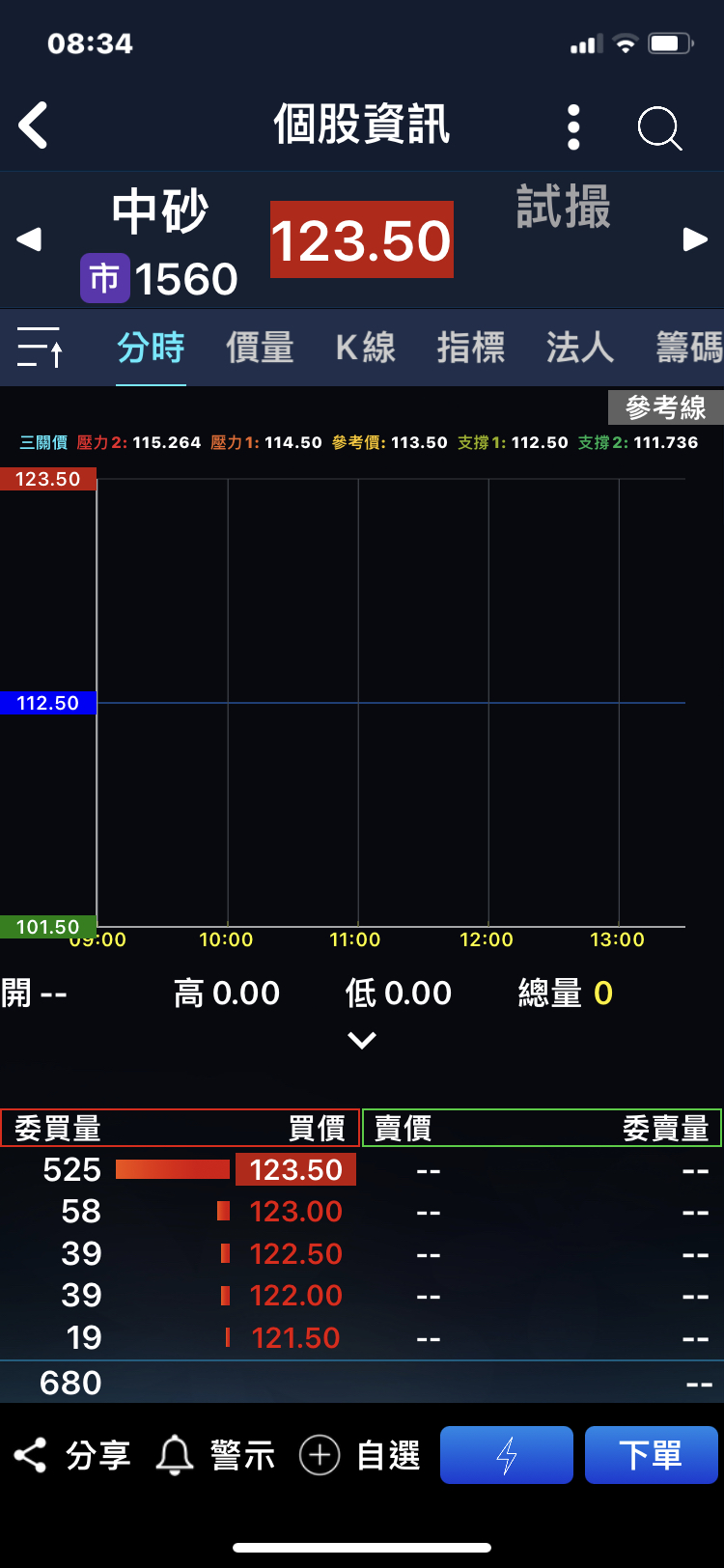Open the 籌碼 tab
Viewport: 724px width, 1568px height.
688,348
